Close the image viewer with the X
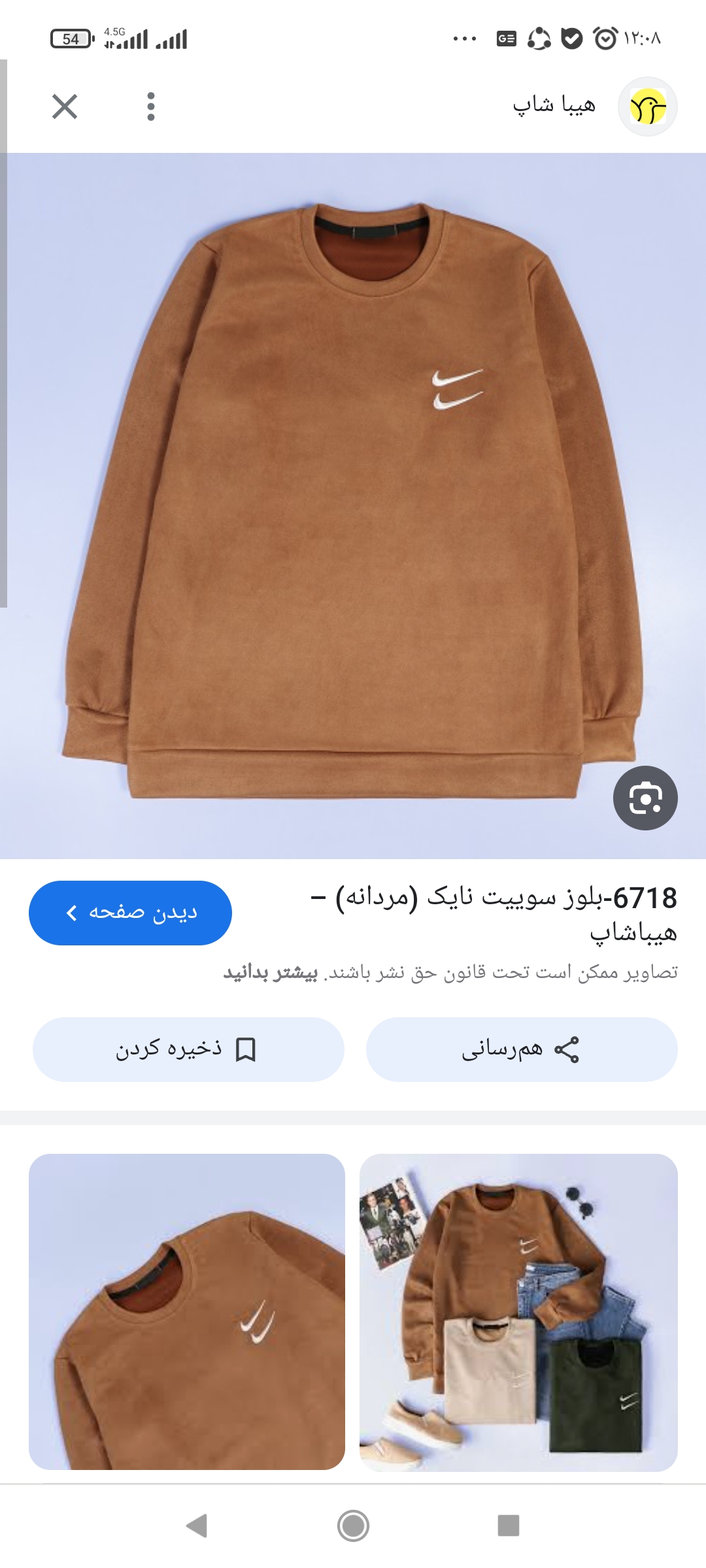Viewport: 706px width, 1568px height. click(65, 106)
